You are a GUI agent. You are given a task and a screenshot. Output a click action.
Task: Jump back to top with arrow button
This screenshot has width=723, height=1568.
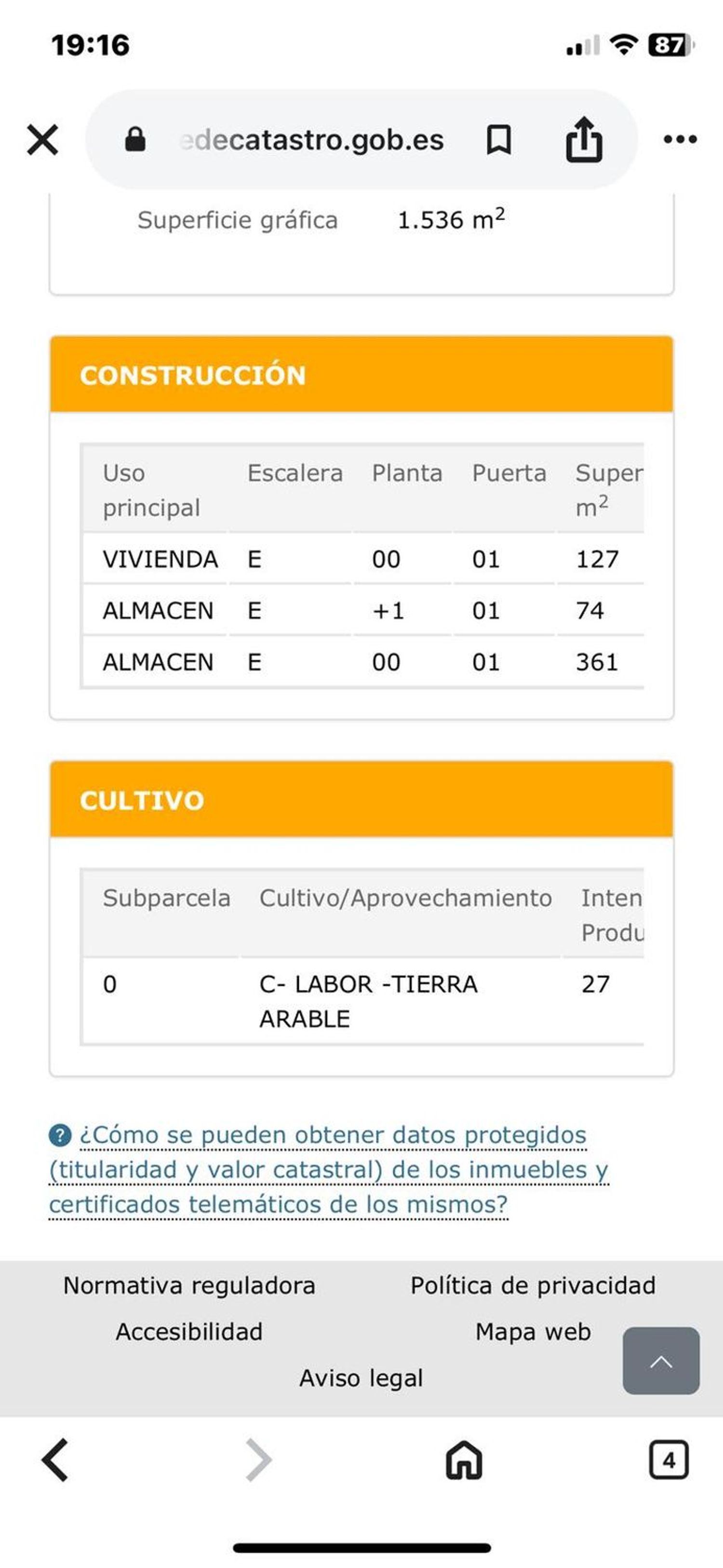(661, 1361)
